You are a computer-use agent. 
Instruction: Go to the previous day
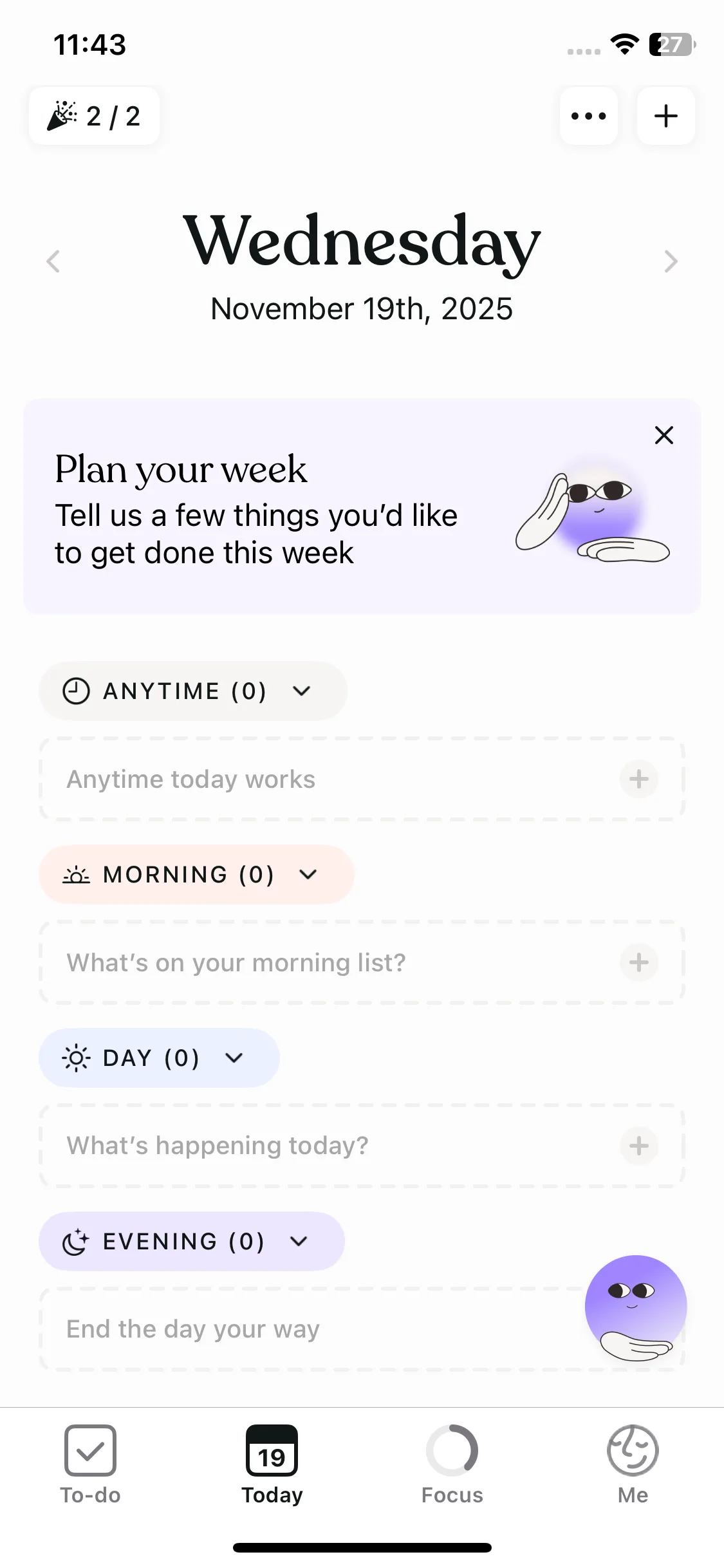coord(53,261)
